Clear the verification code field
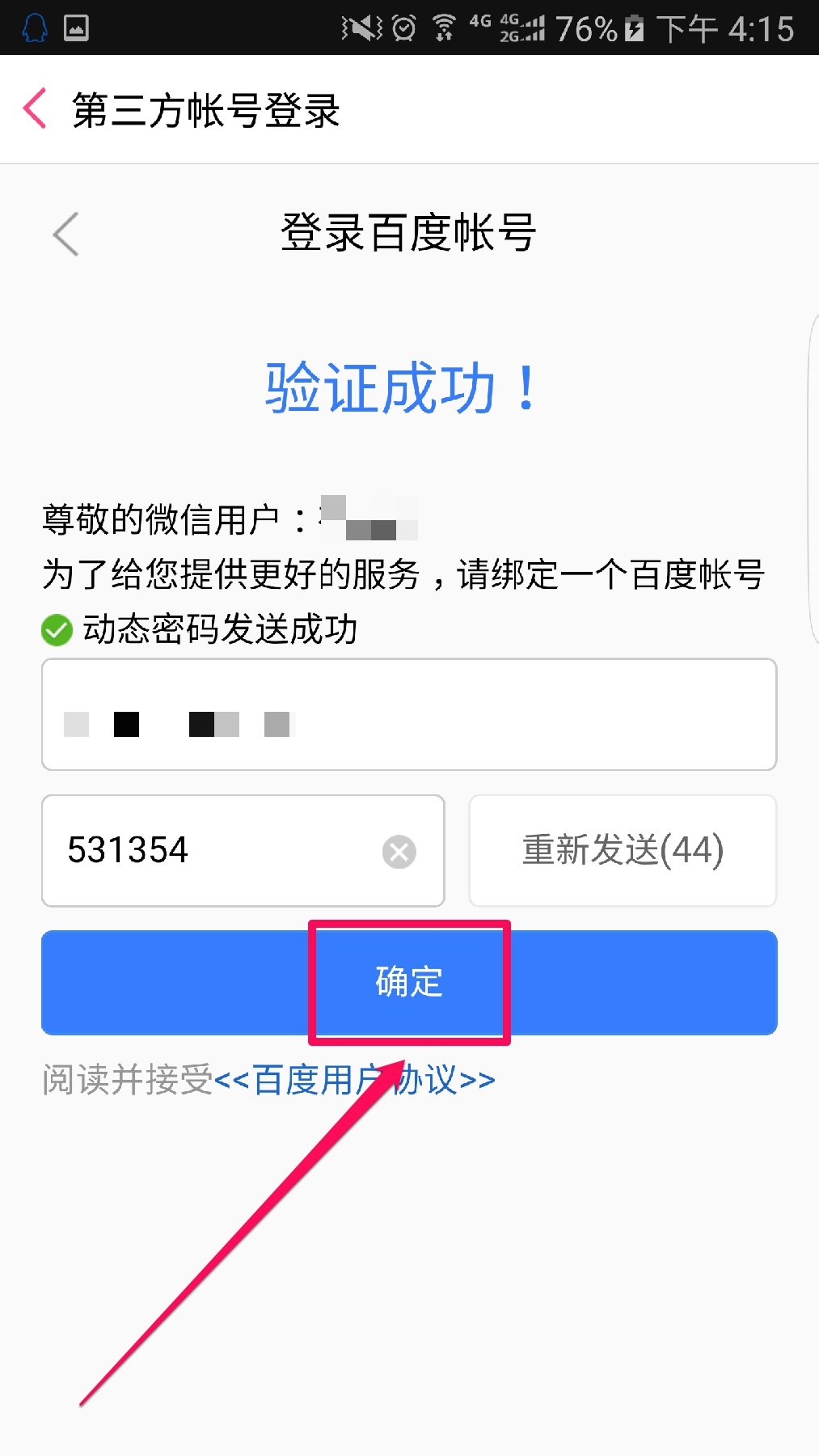Screen dimensions: 819x1456 [x=399, y=852]
